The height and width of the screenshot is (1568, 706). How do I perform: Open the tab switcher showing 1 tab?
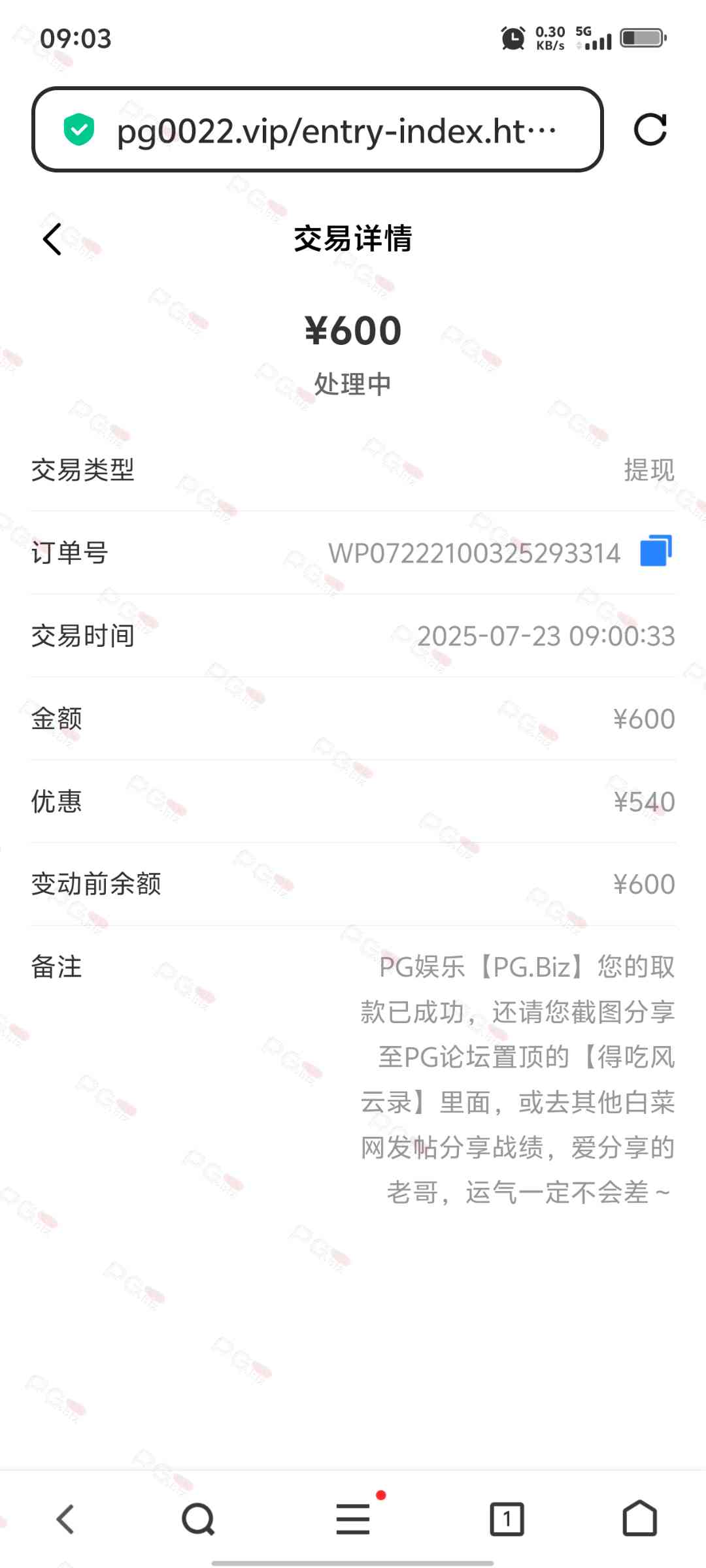point(507,1519)
